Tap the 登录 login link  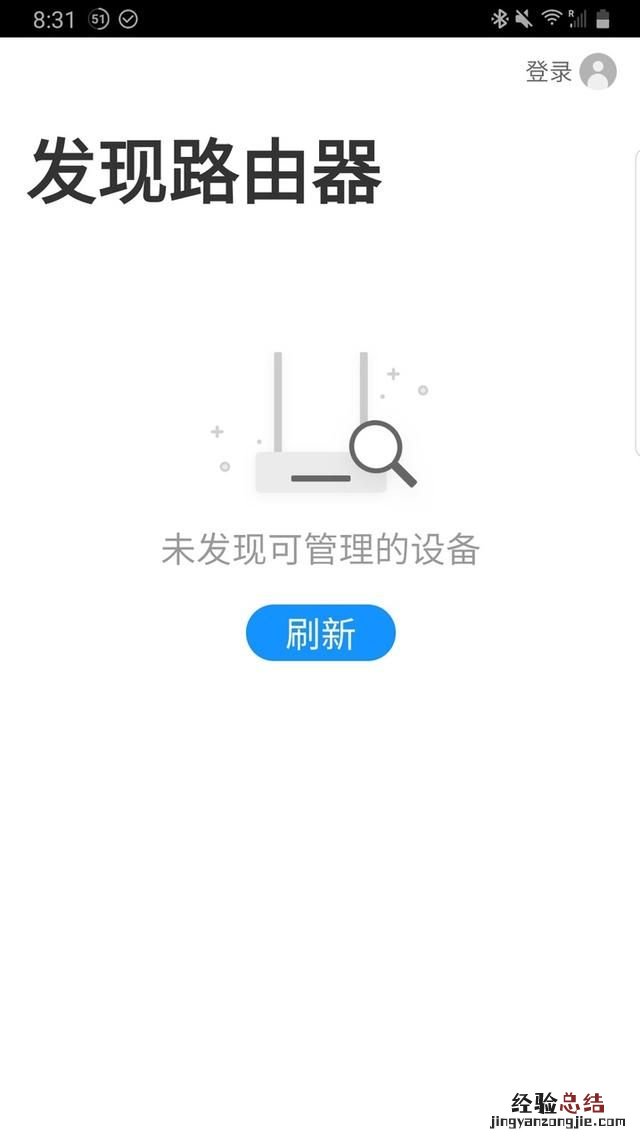(x=549, y=72)
